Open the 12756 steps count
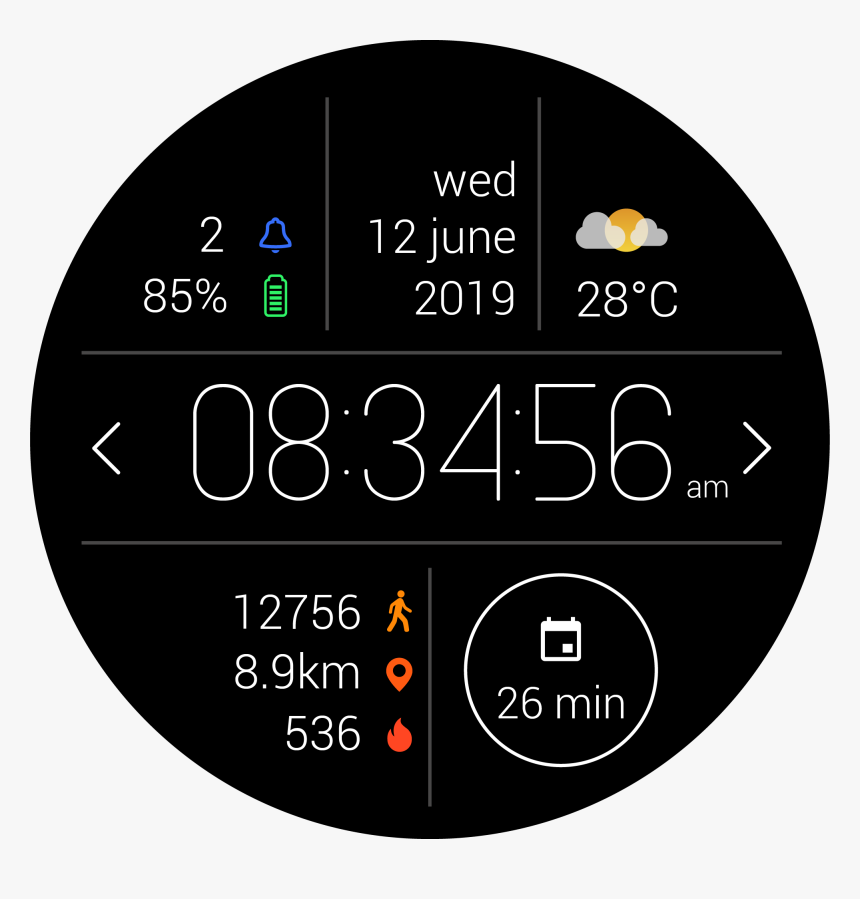Screen dimensions: 860x899 [298, 612]
